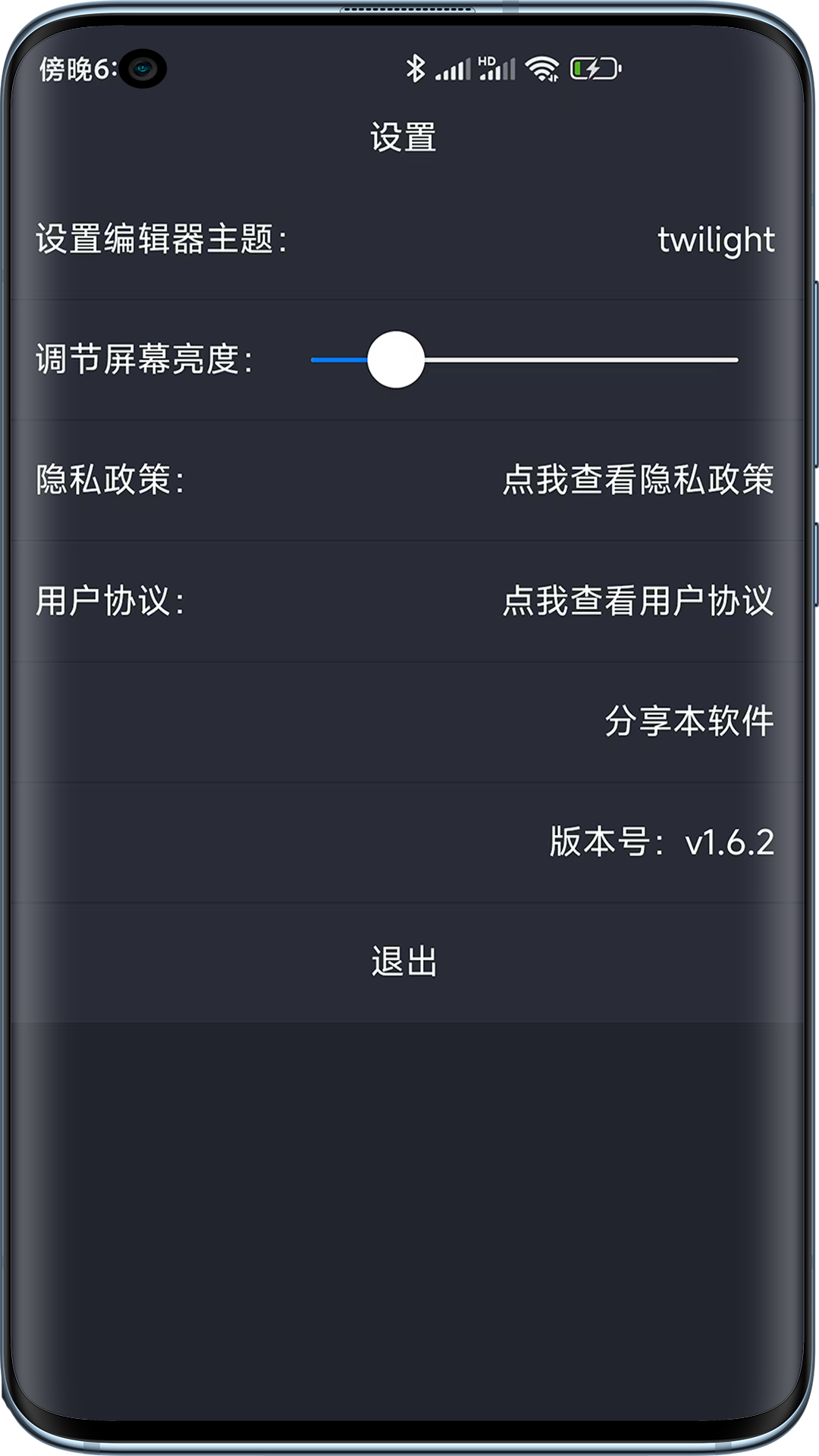The image size is (819, 1456).
Task: Select 分享本软件 to share this app
Action: click(x=689, y=721)
